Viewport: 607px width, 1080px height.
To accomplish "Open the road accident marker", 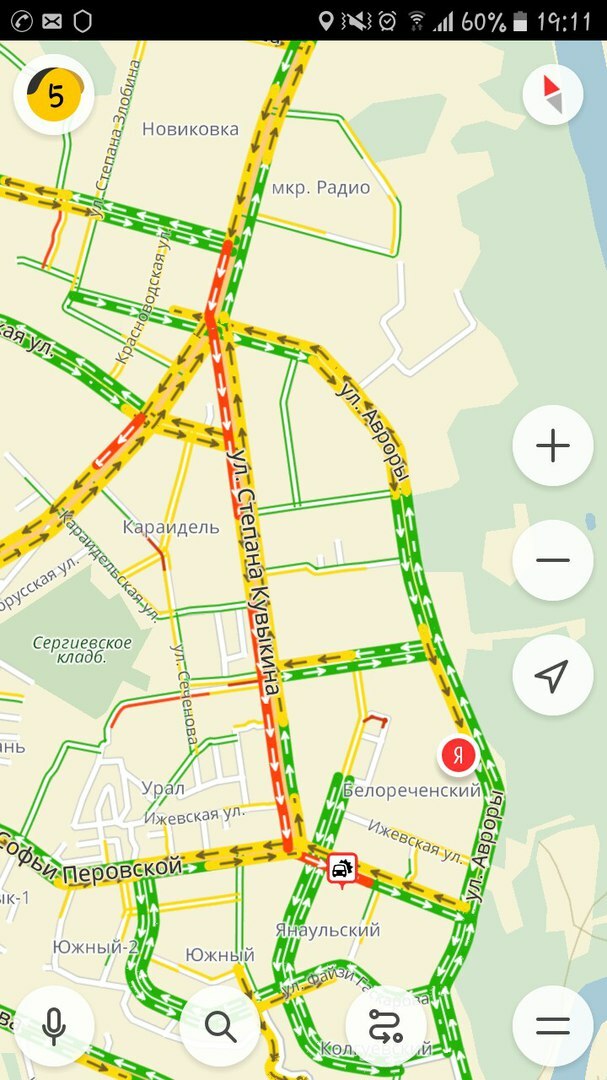I will pyautogui.click(x=343, y=868).
